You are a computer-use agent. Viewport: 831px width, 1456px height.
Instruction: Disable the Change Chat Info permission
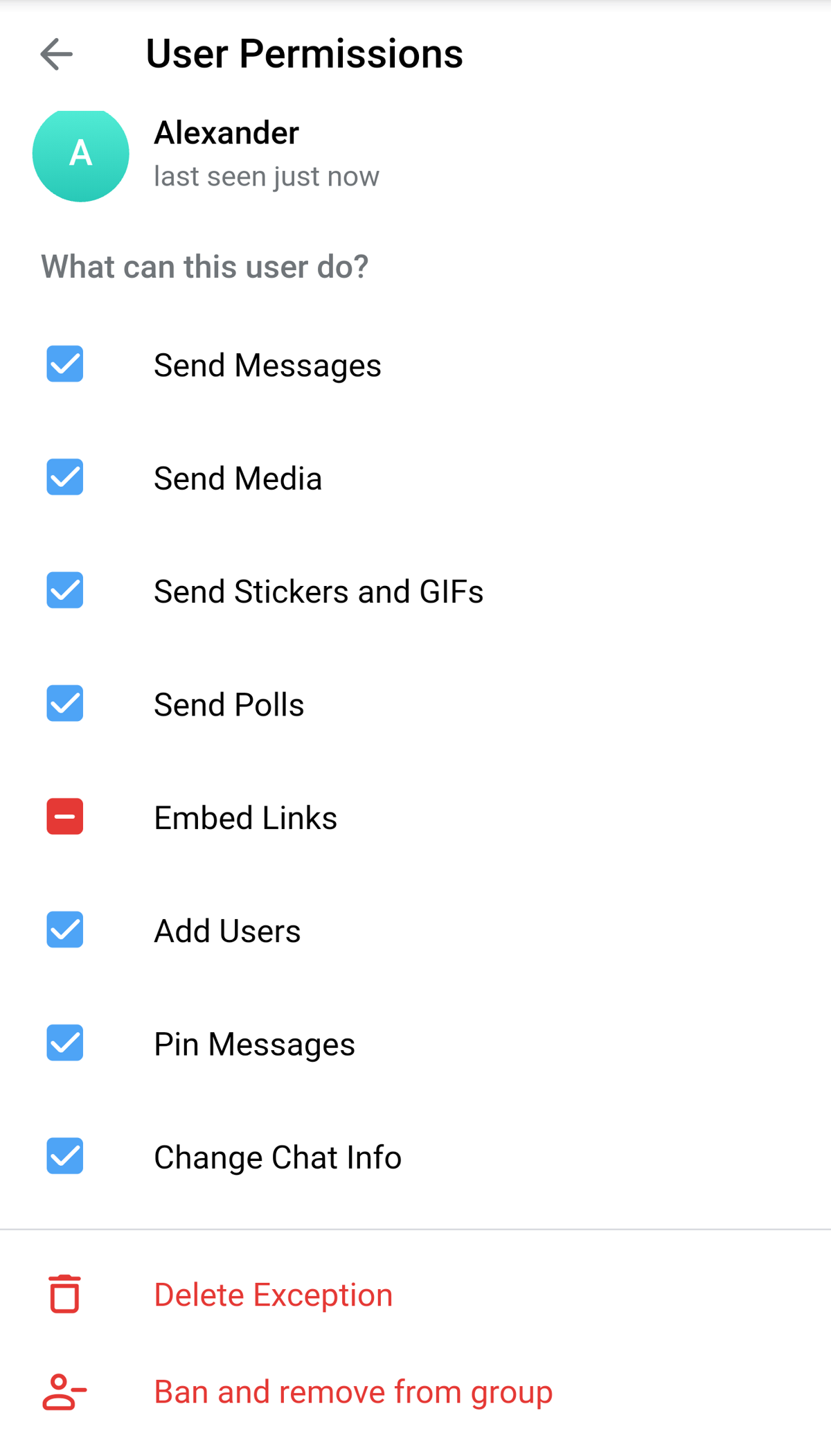point(65,1156)
